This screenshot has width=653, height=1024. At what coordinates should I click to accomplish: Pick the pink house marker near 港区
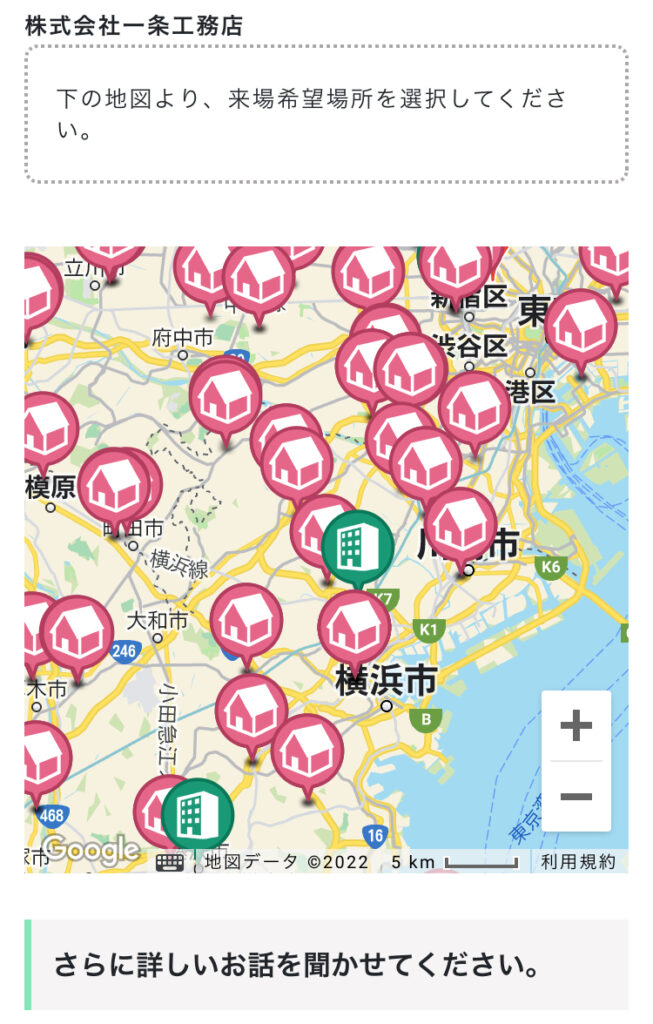pyautogui.click(x=474, y=410)
